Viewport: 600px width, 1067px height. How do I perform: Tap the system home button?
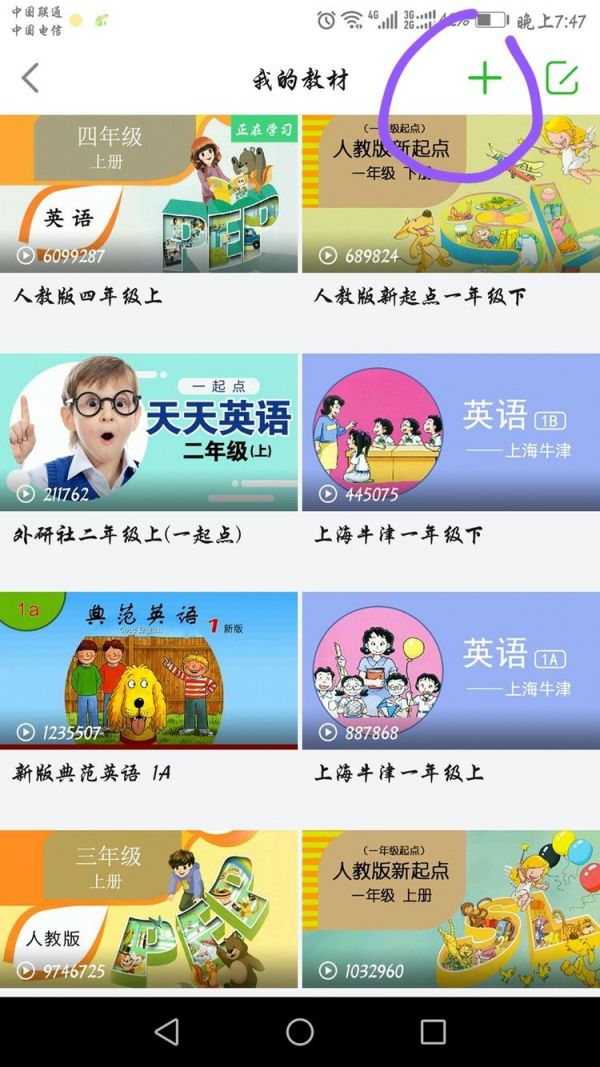coord(300,1031)
